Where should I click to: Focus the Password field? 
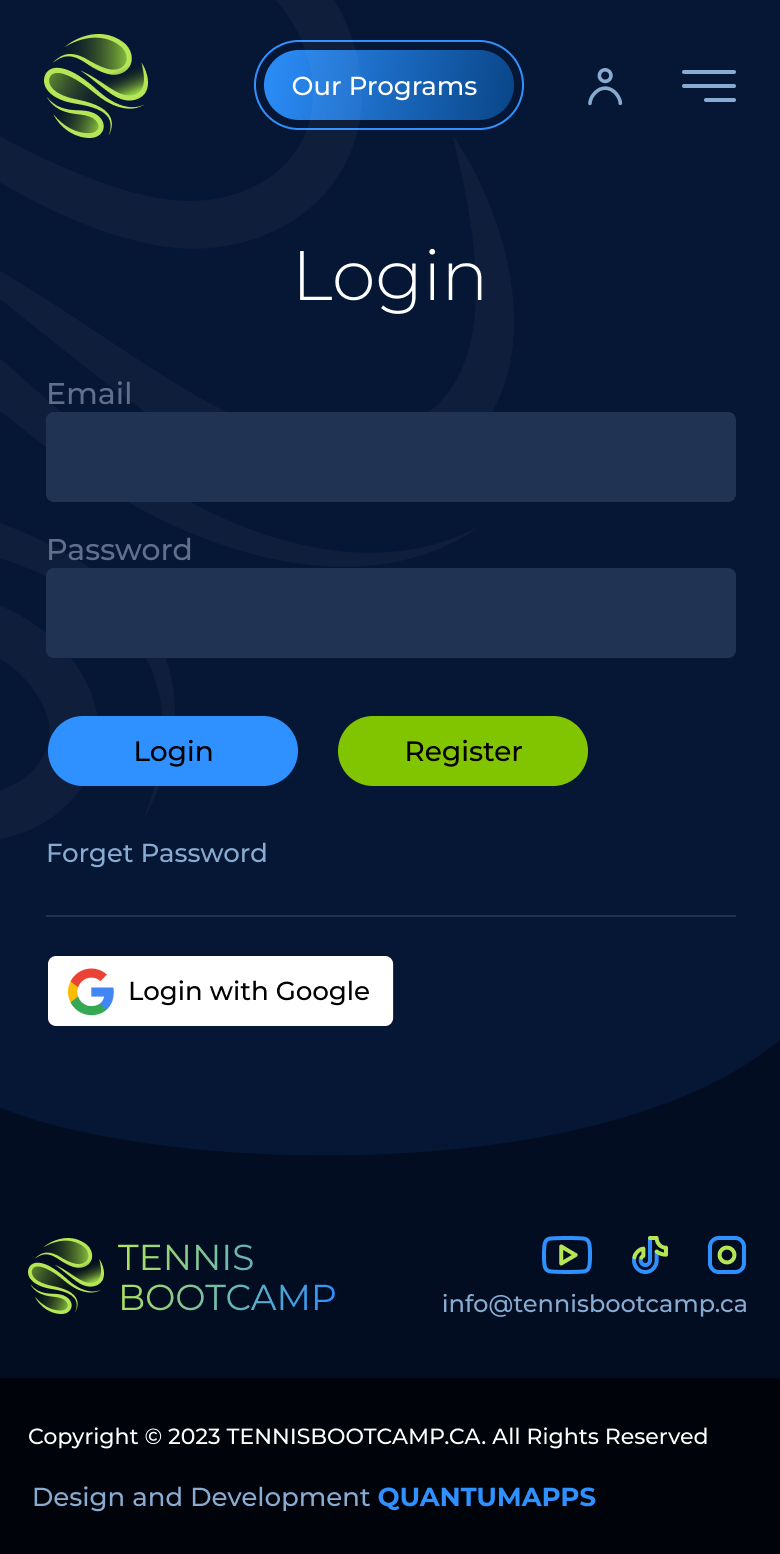pos(390,613)
